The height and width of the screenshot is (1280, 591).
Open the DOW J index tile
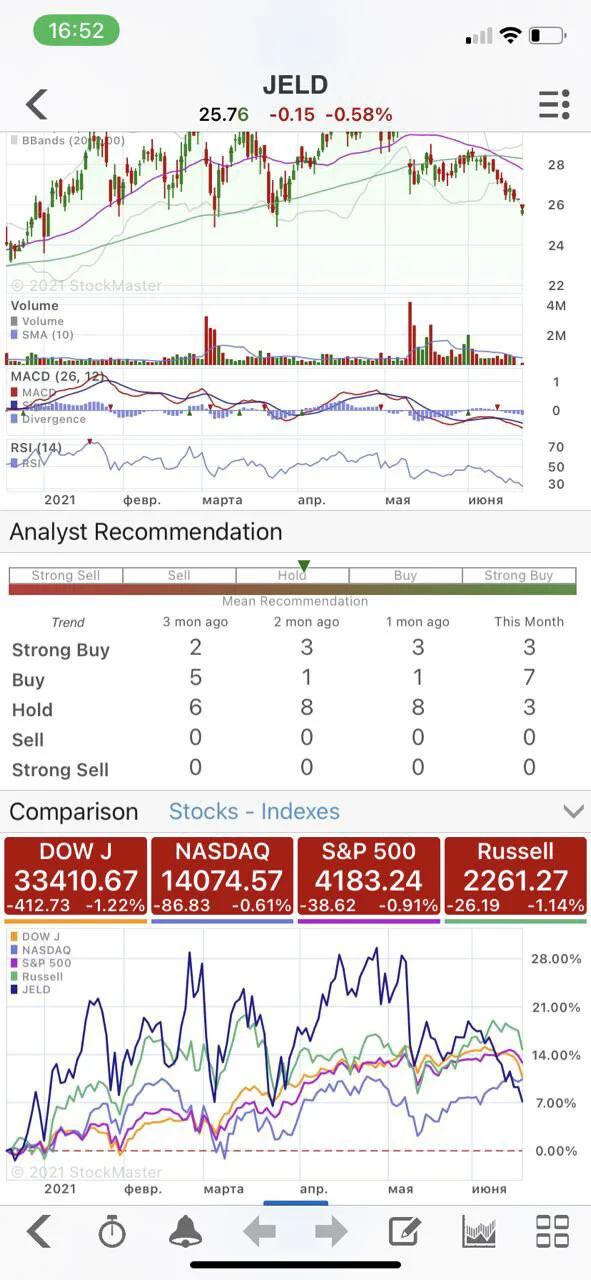point(75,878)
